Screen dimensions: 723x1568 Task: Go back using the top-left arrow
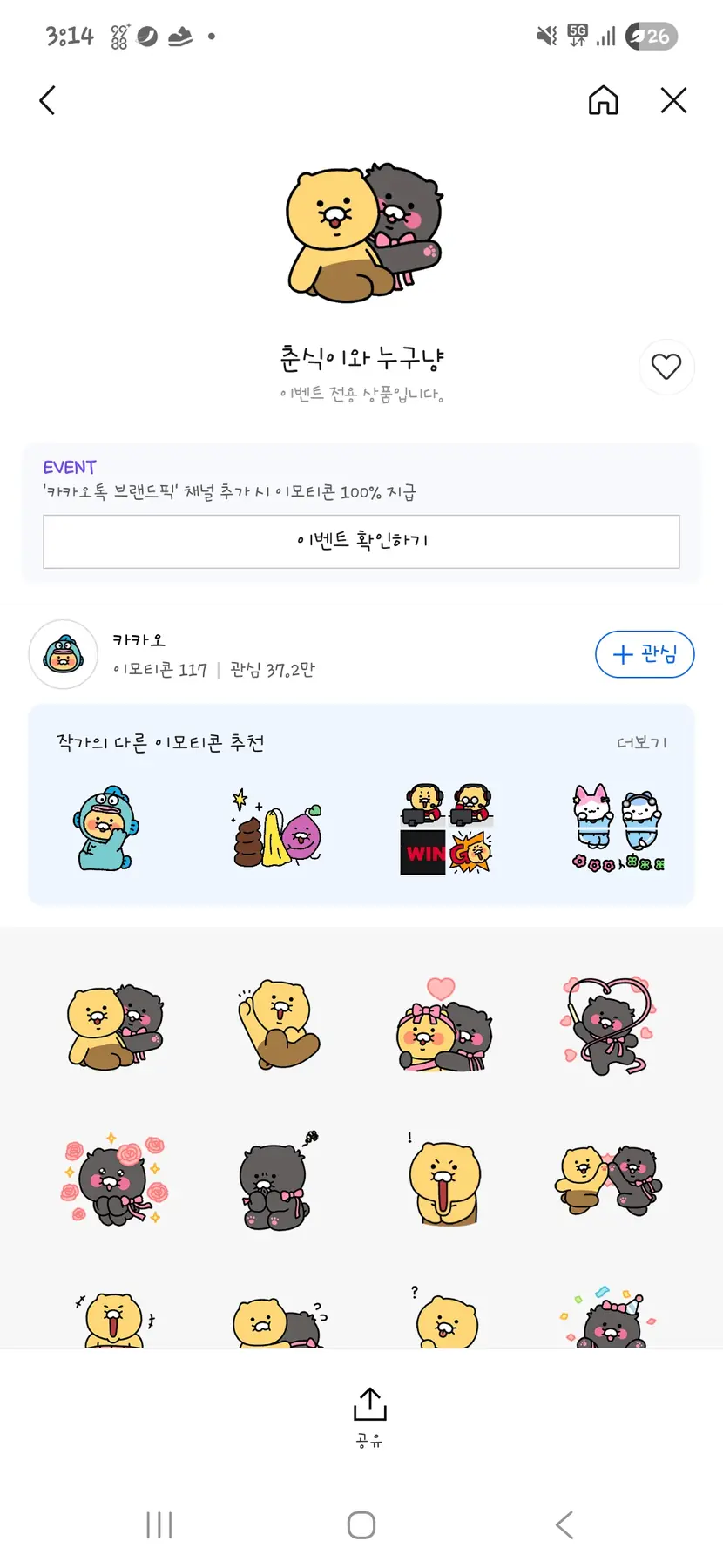point(48,101)
